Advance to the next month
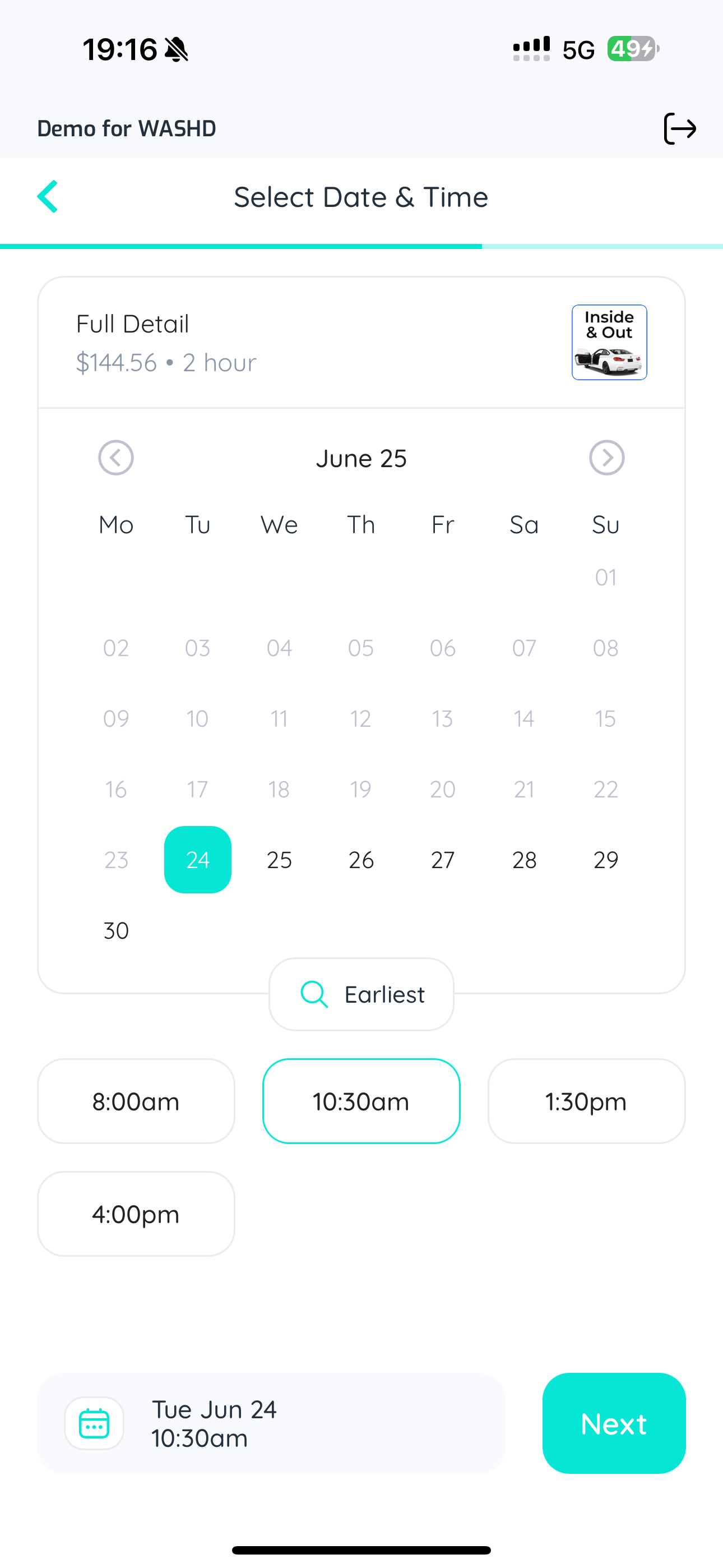 pyautogui.click(x=607, y=458)
